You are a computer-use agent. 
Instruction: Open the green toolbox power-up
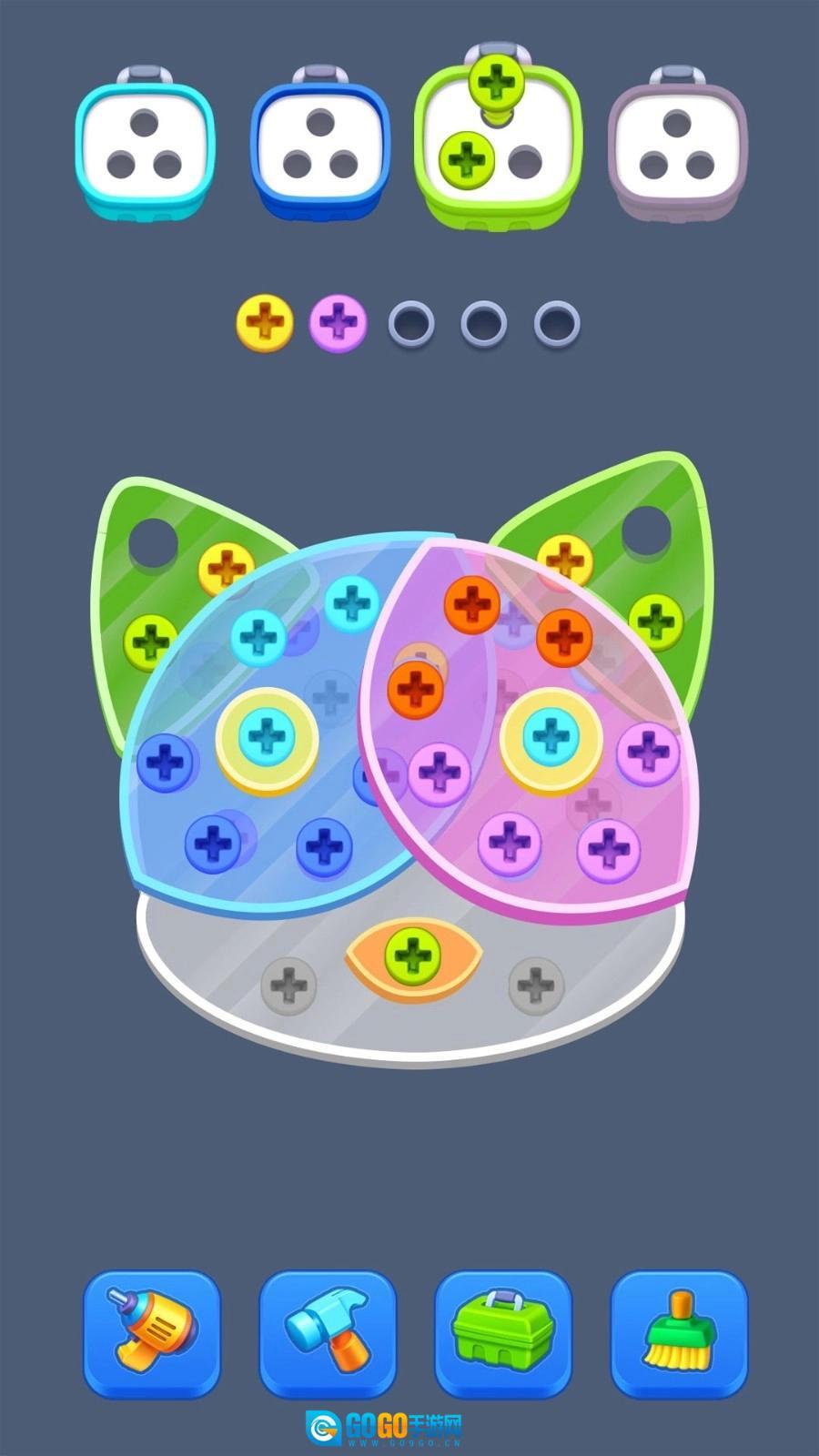coord(503,1333)
